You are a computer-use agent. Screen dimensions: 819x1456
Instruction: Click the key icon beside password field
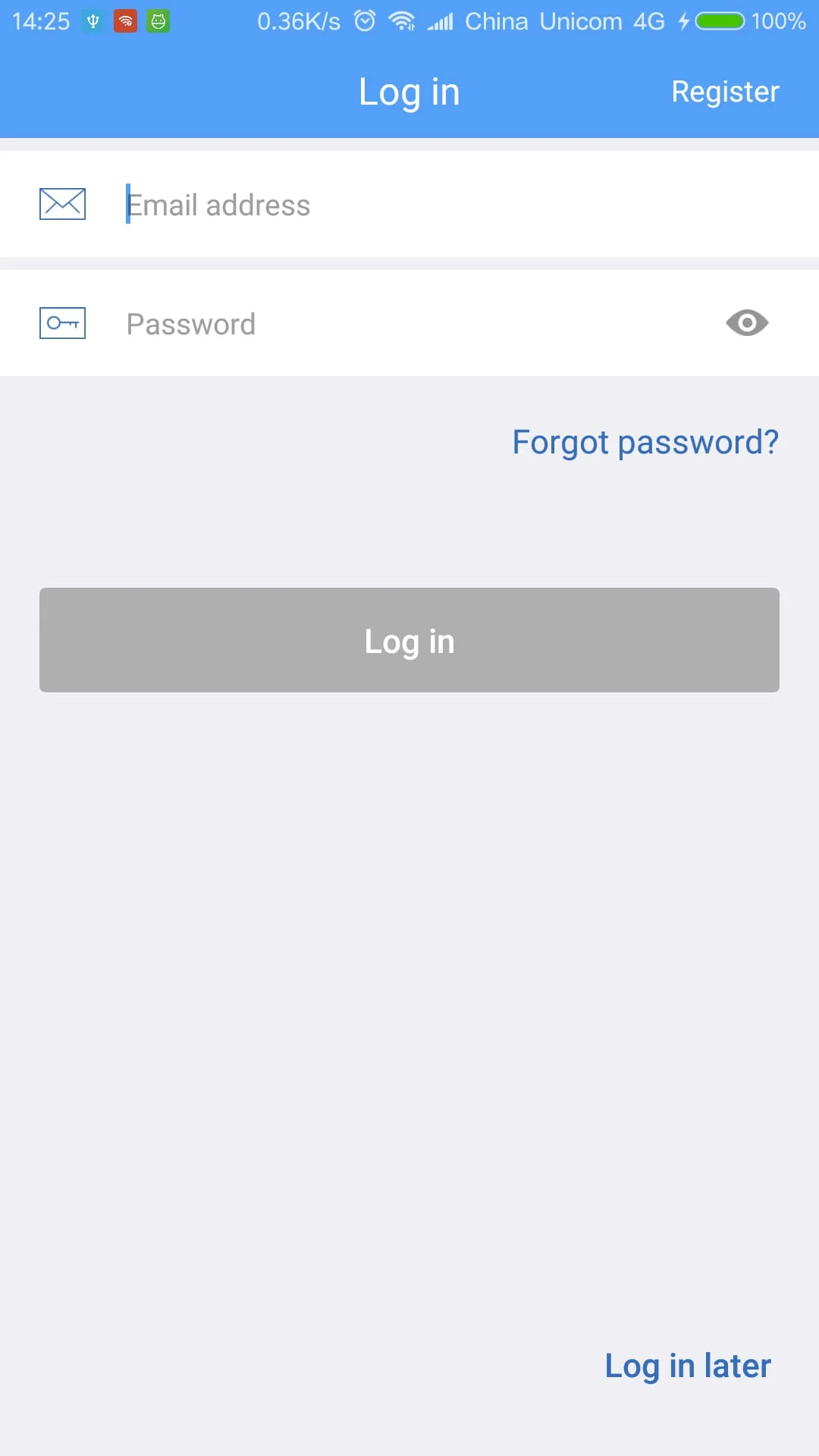[x=62, y=322]
